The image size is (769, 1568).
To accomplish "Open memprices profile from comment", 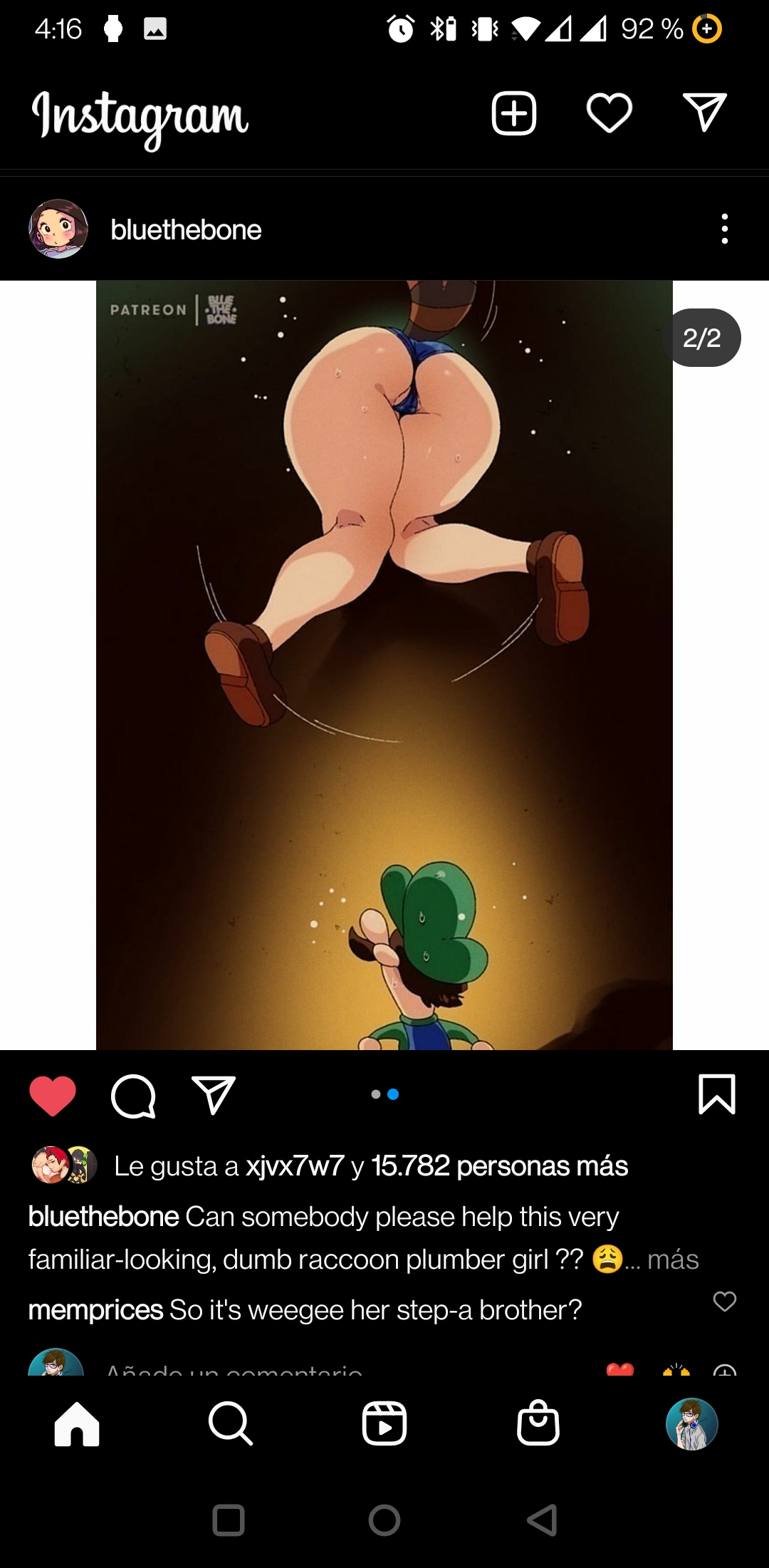I will [95, 1309].
